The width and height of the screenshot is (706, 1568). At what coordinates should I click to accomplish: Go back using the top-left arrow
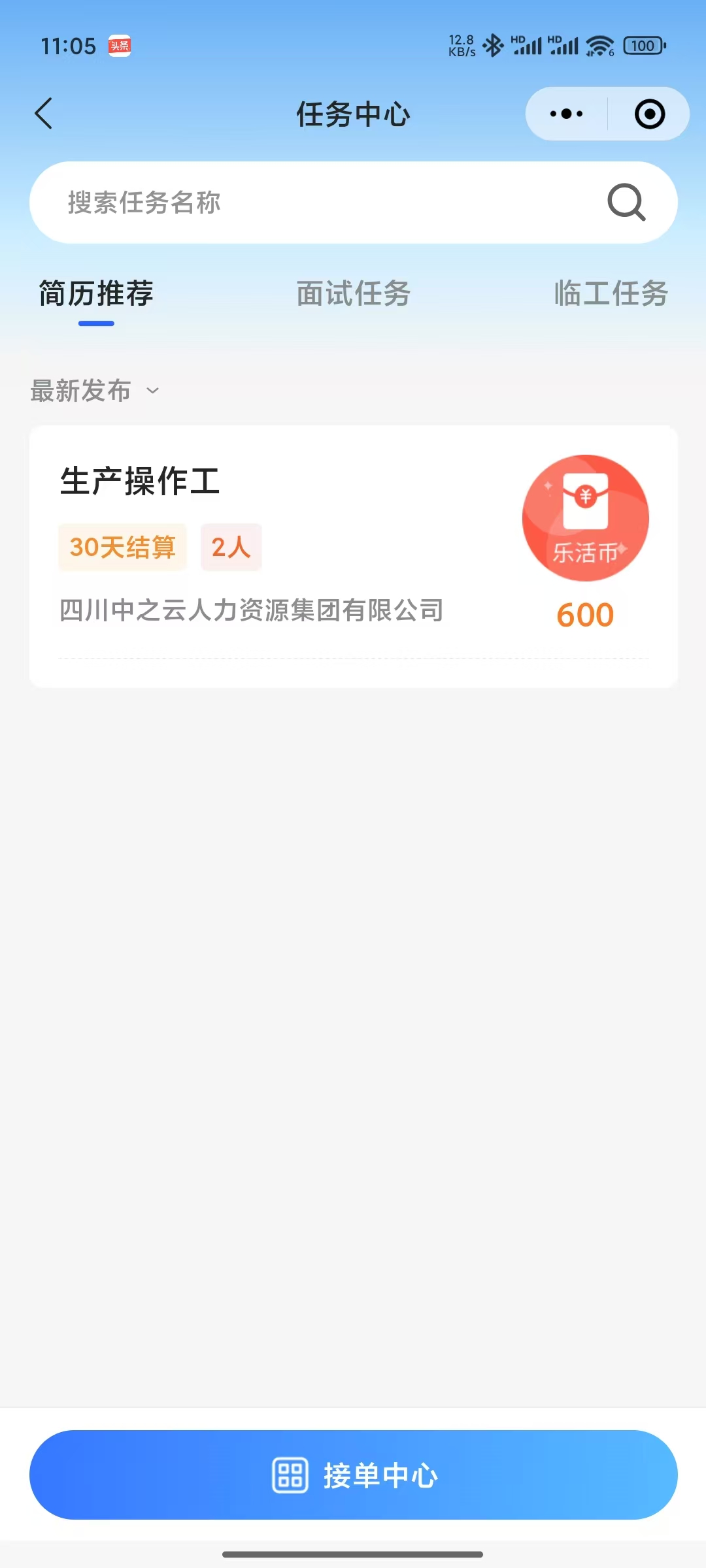44,114
